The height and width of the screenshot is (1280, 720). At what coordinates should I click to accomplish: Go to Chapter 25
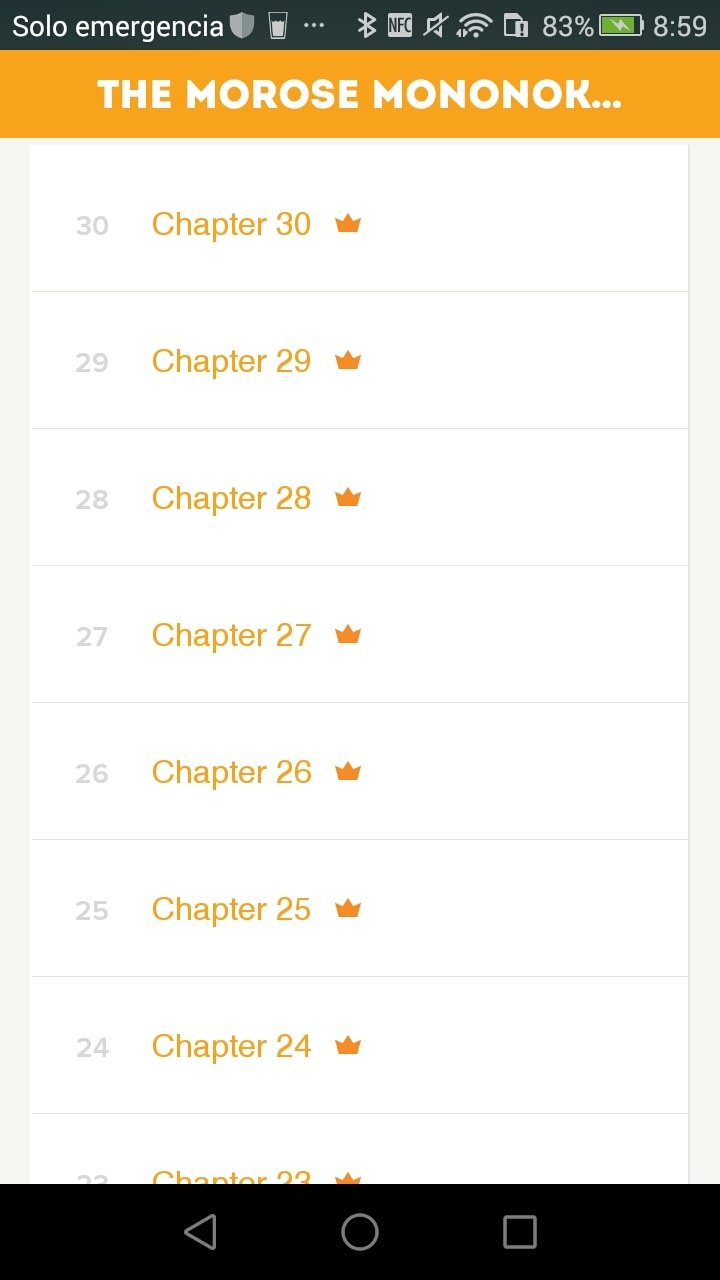tap(359, 908)
